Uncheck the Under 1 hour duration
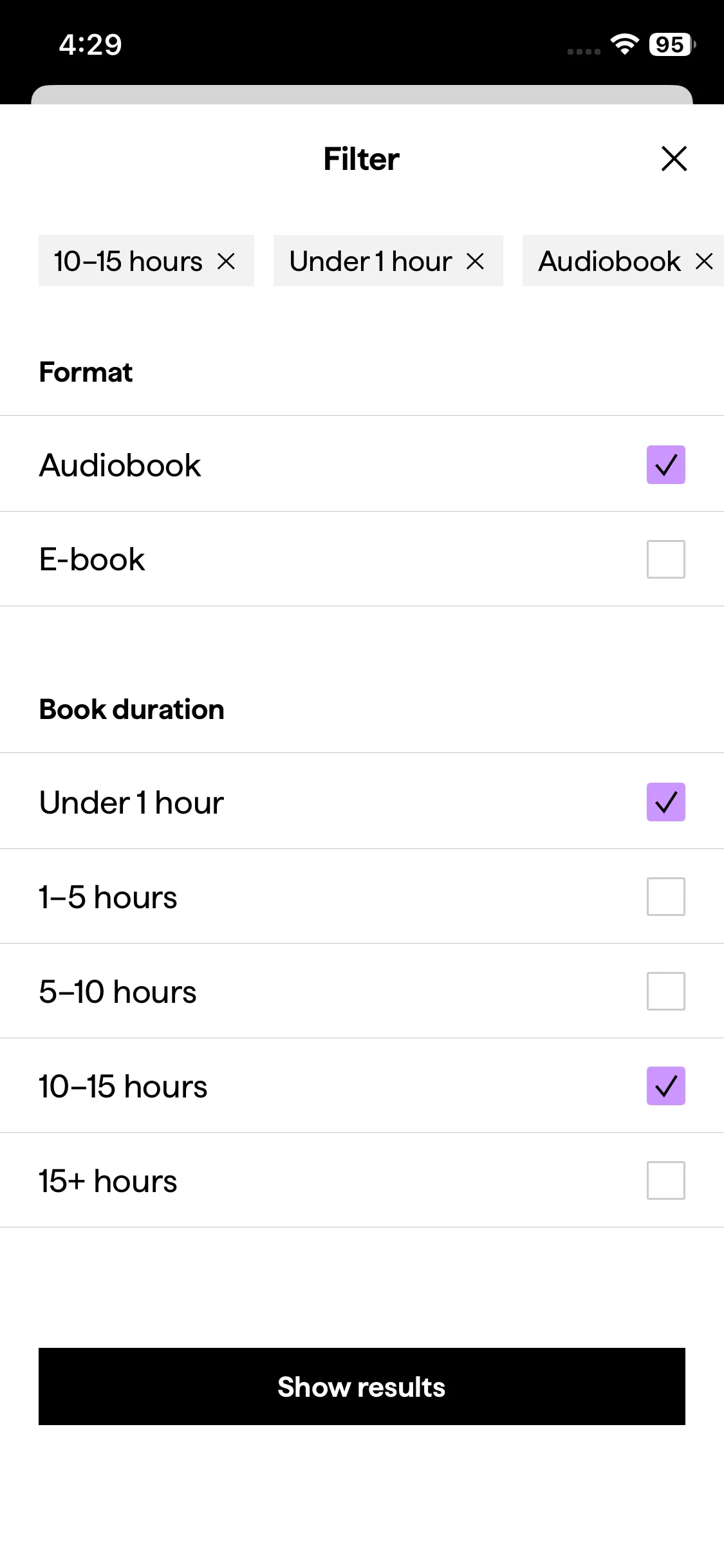The width and height of the screenshot is (724, 1568). (665, 802)
